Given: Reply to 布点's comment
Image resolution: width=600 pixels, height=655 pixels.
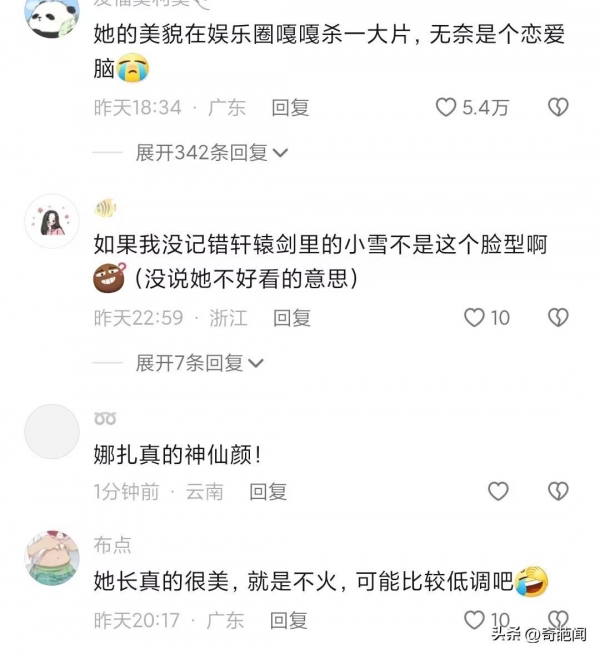Looking at the screenshot, I should [x=289, y=620].
